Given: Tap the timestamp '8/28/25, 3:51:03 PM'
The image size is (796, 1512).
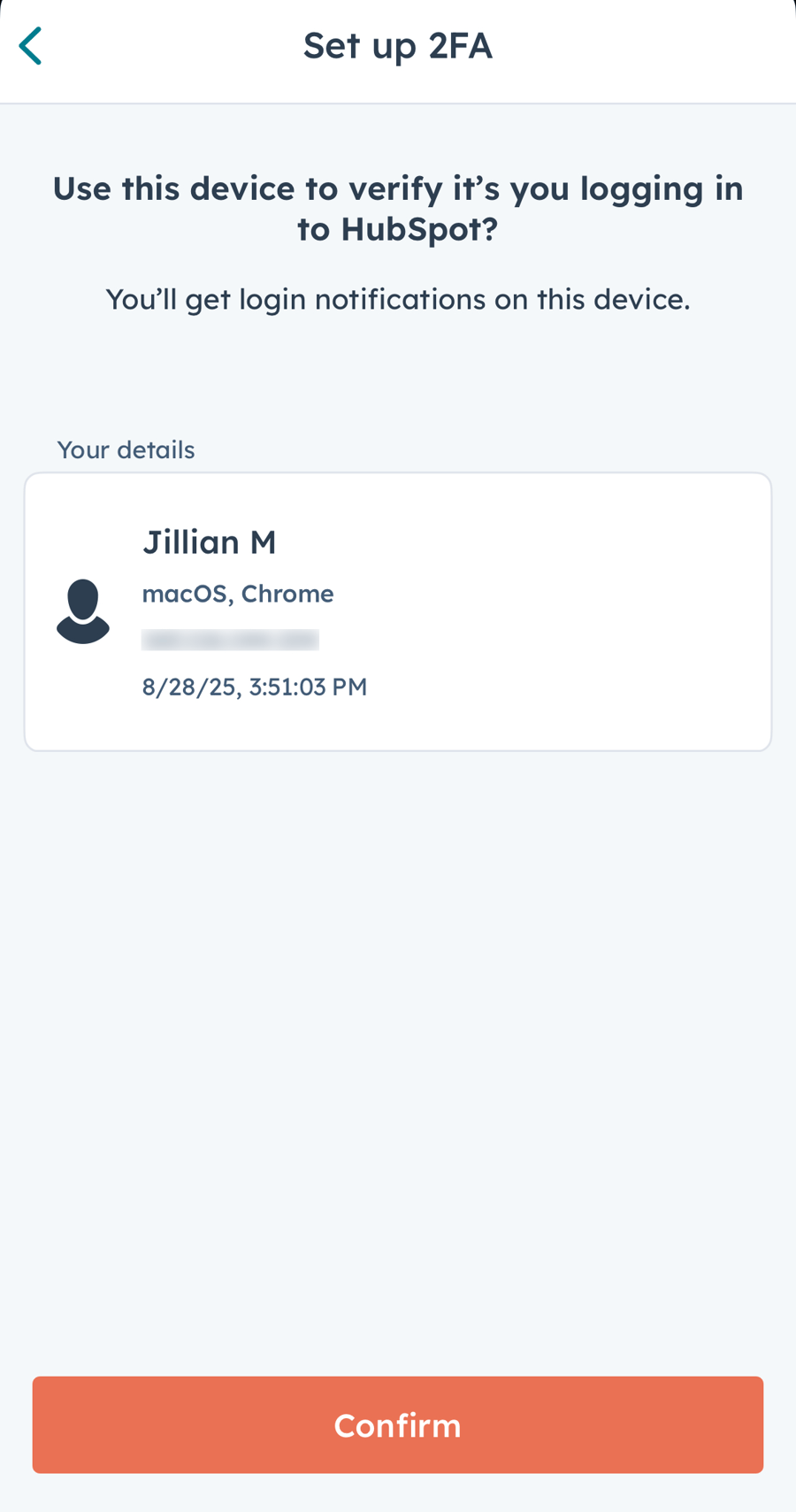Looking at the screenshot, I should coord(255,687).
